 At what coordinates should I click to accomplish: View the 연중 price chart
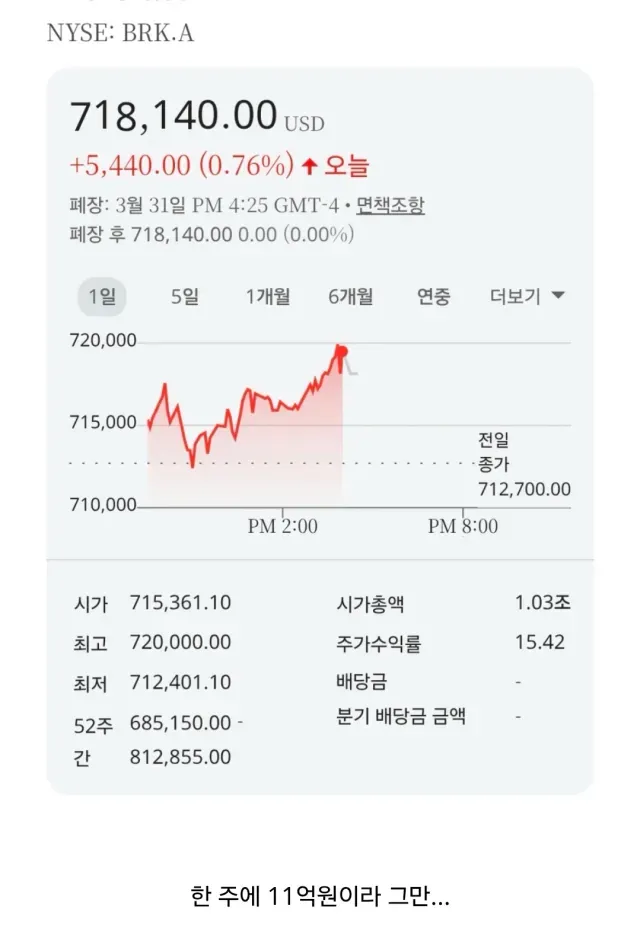(x=433, y=296)
